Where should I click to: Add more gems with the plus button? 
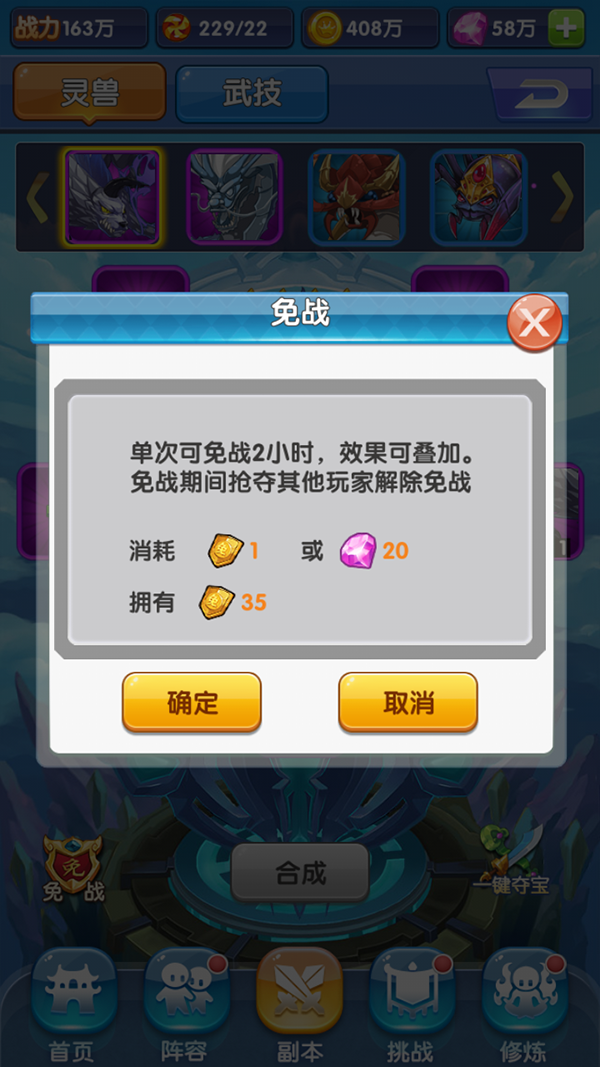point(567,28)
